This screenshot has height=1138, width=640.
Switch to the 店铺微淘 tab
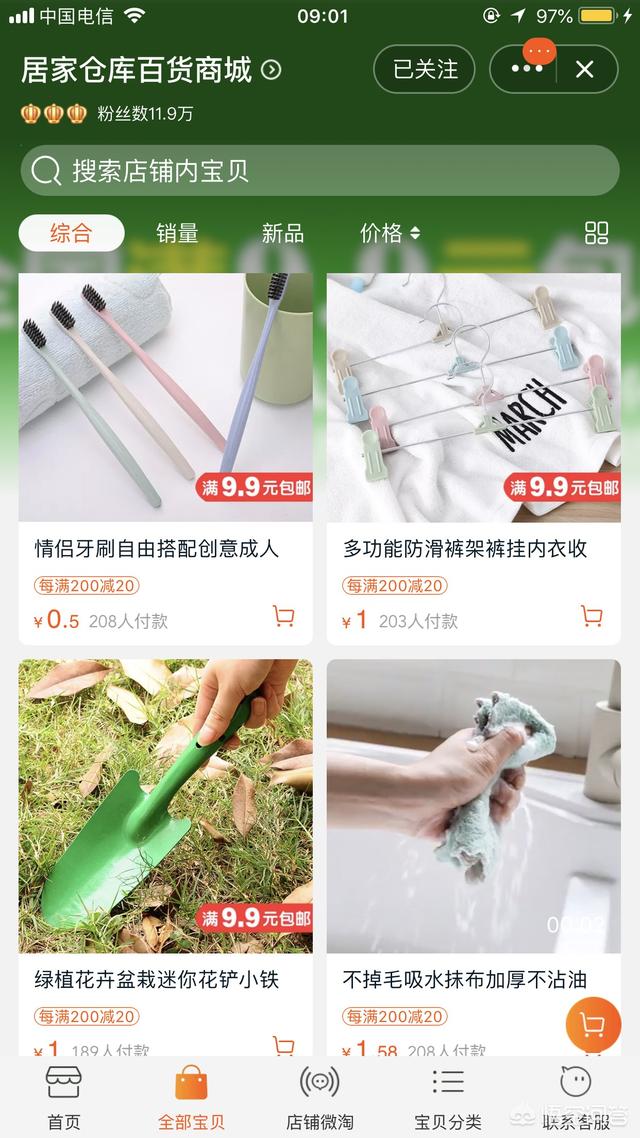pyautogui.click(x=320, y=1097)
